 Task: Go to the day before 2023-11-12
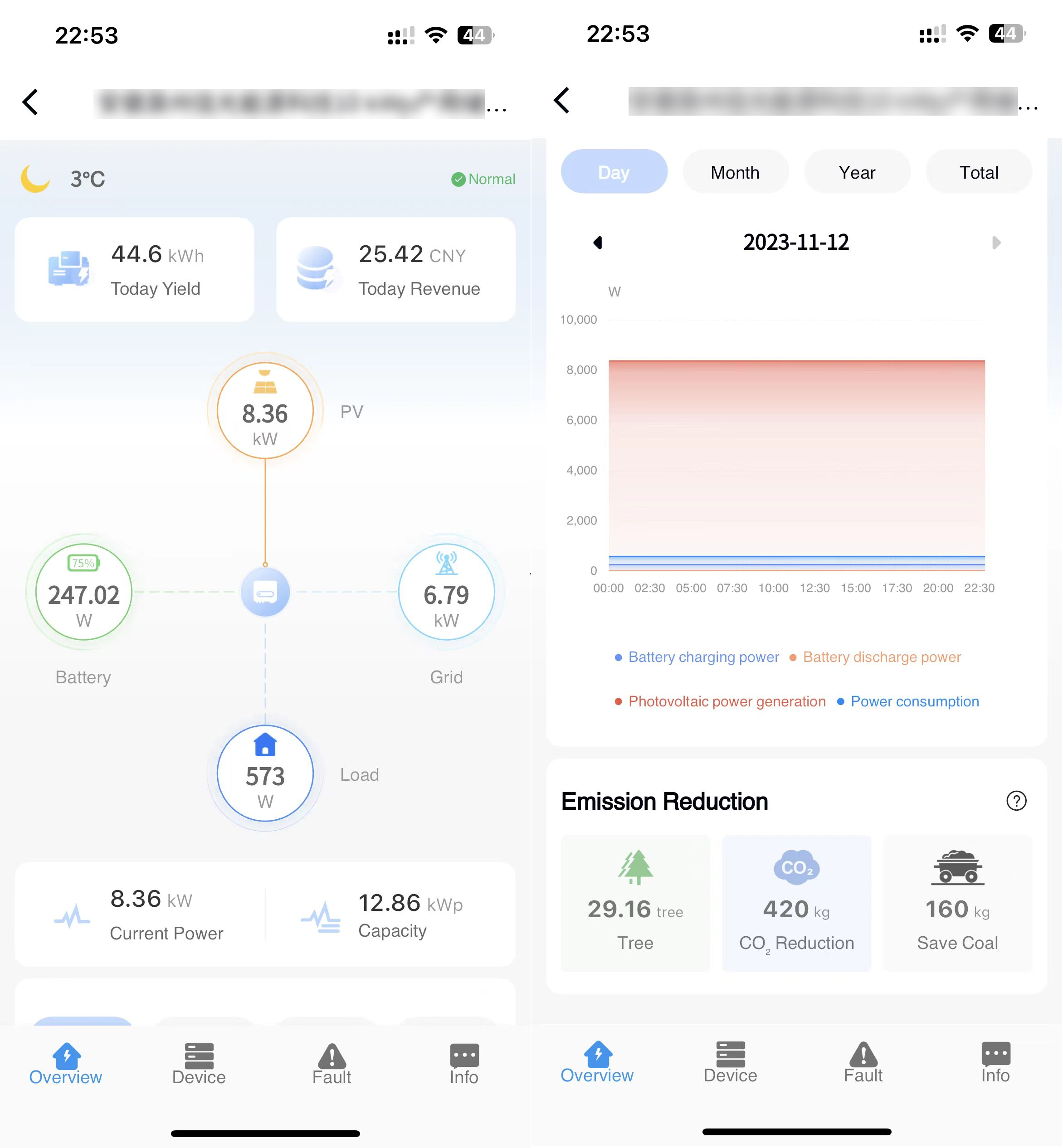coord(598,243)
